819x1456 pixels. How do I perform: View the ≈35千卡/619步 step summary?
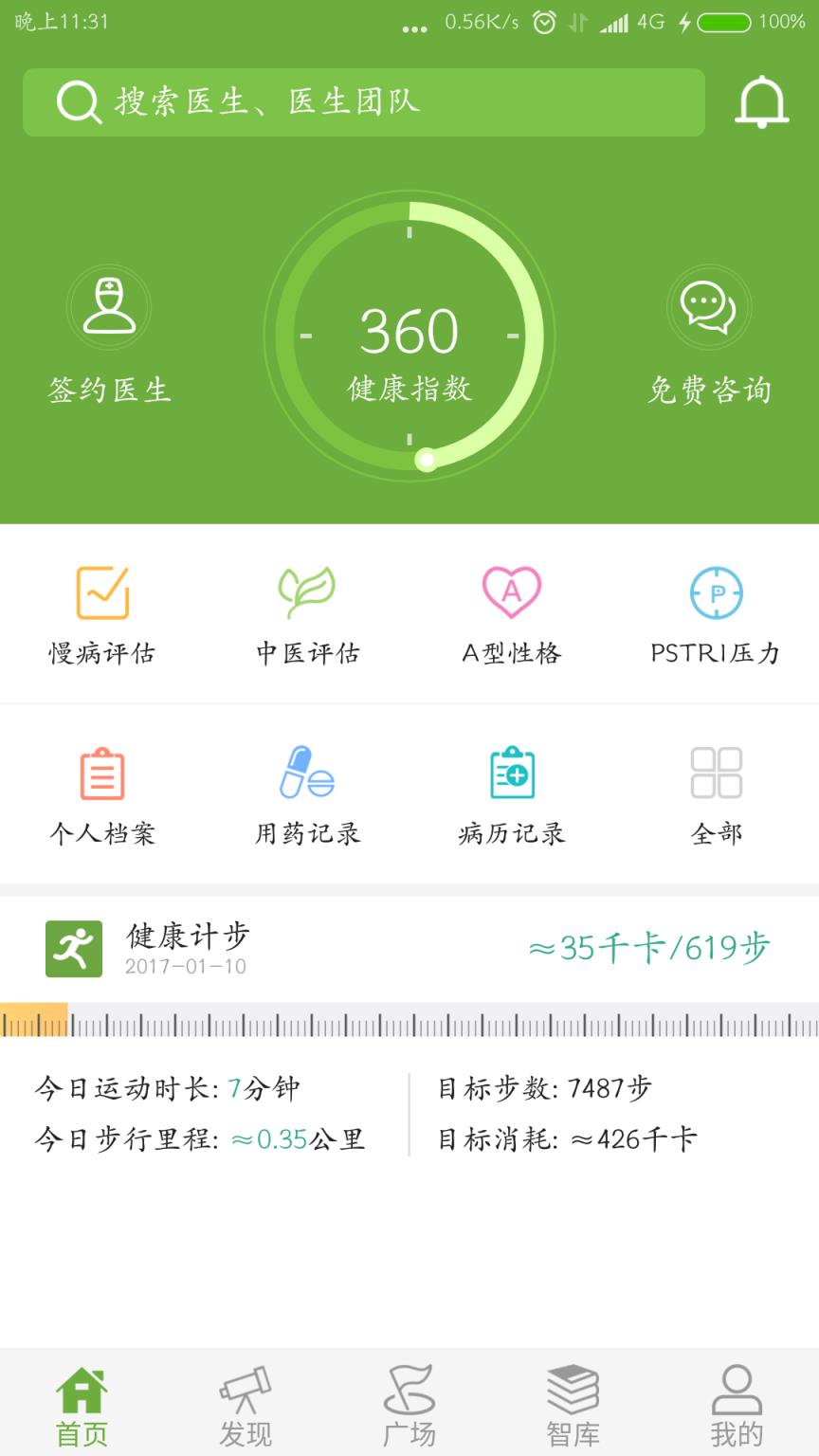tap(646, 945)
